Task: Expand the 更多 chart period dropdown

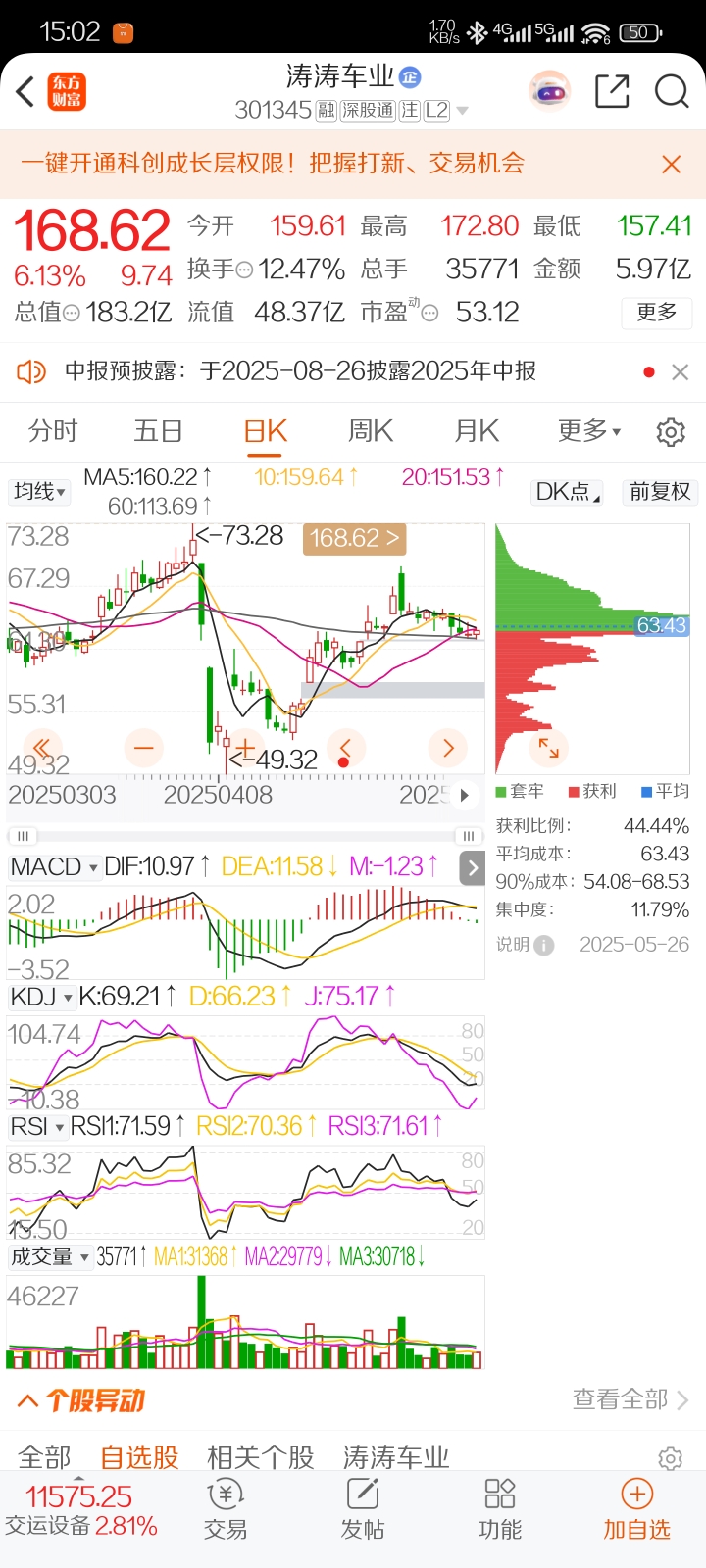Action: 589,431
